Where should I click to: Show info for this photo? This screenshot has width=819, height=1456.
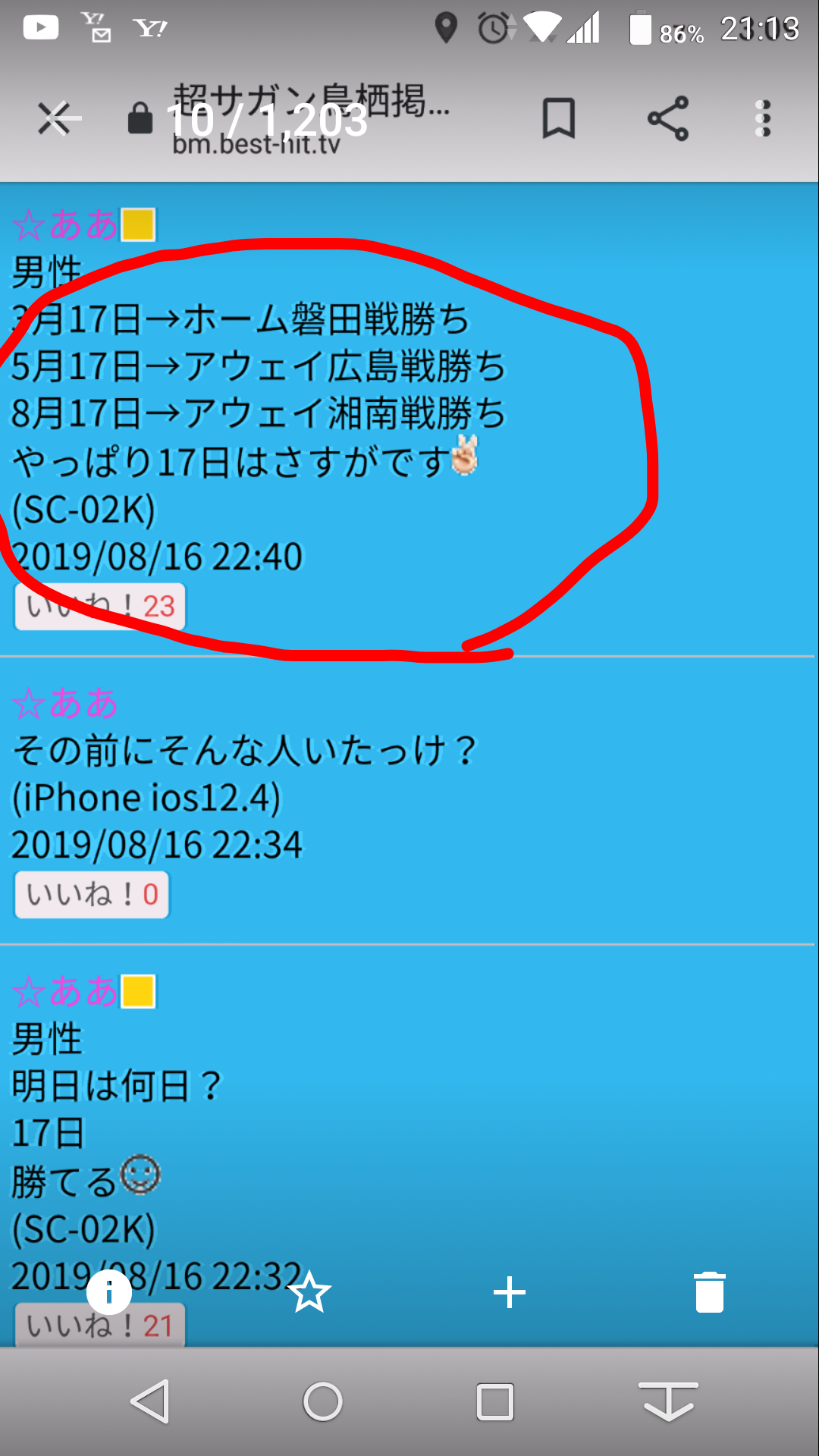(108, 1291)
